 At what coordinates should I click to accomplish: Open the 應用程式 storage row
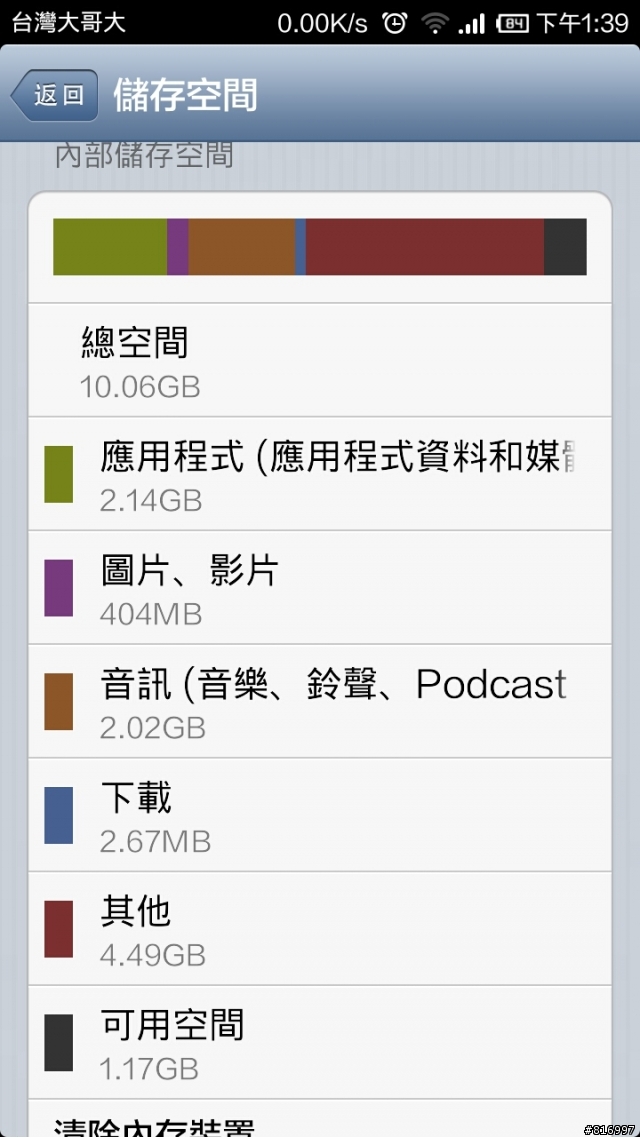click(320, 474)
